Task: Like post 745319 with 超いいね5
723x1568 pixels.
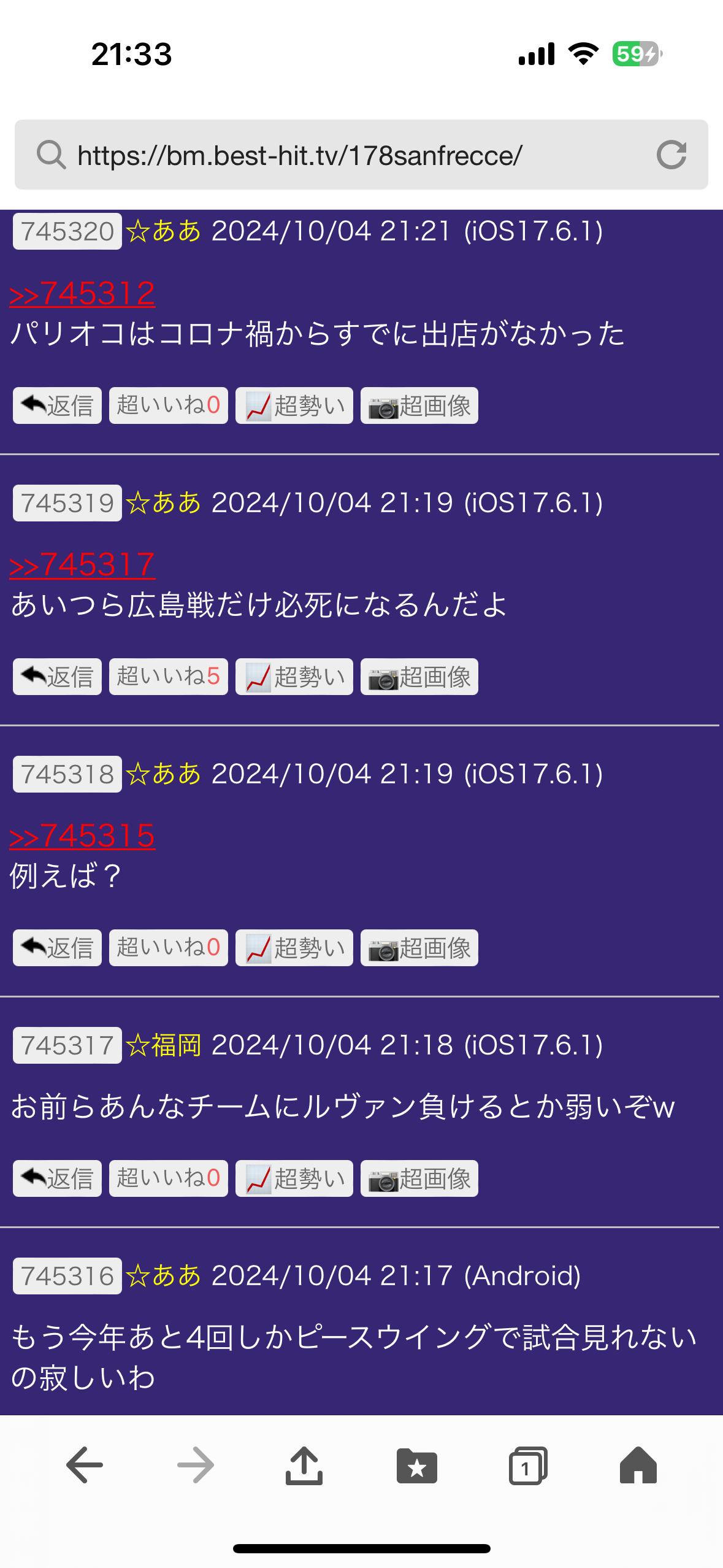Action: tap(168, 677)
